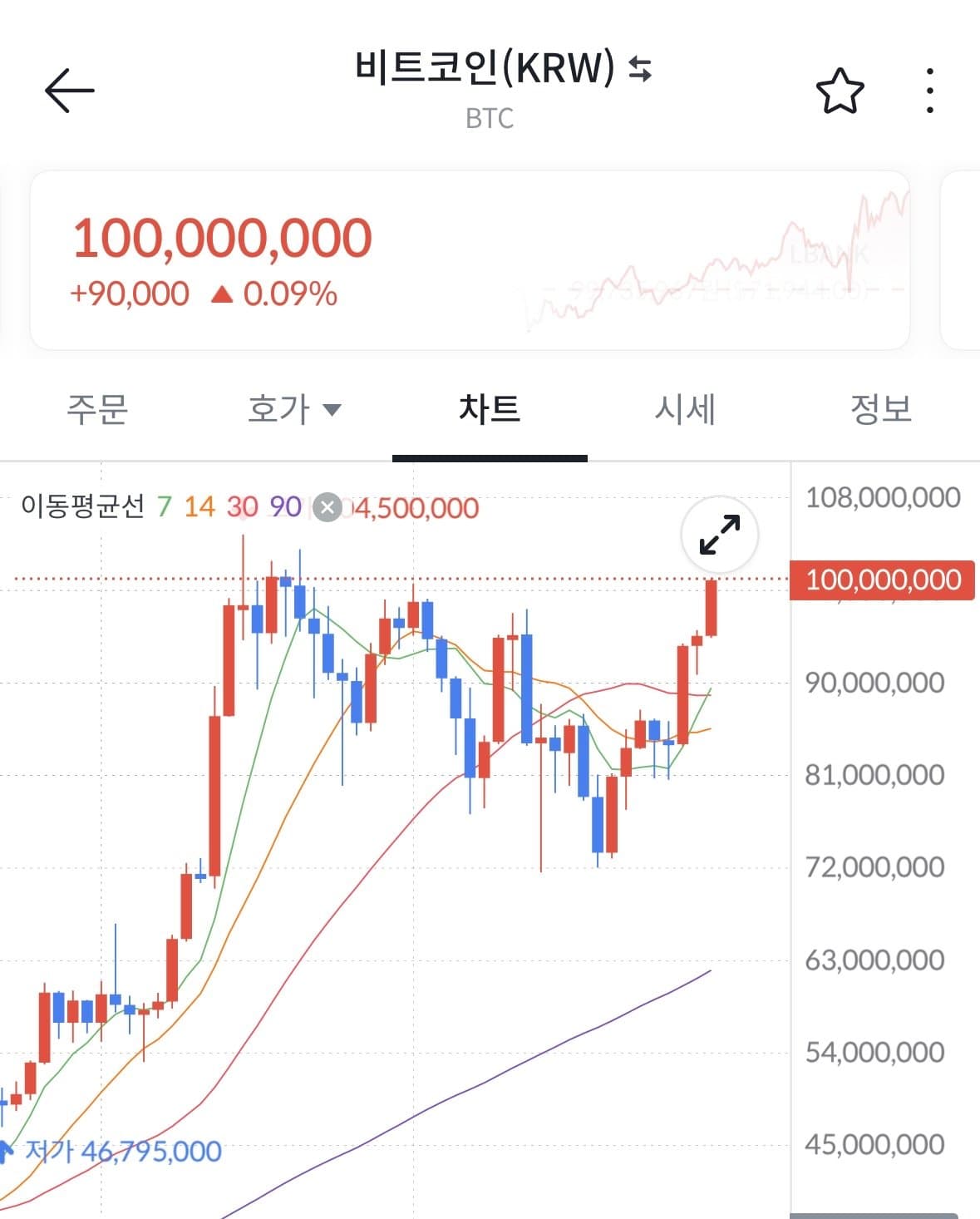Switch market via the swap arrows beside 비트코인(KRW)
980x1219 pixels.
coord(640,68)
